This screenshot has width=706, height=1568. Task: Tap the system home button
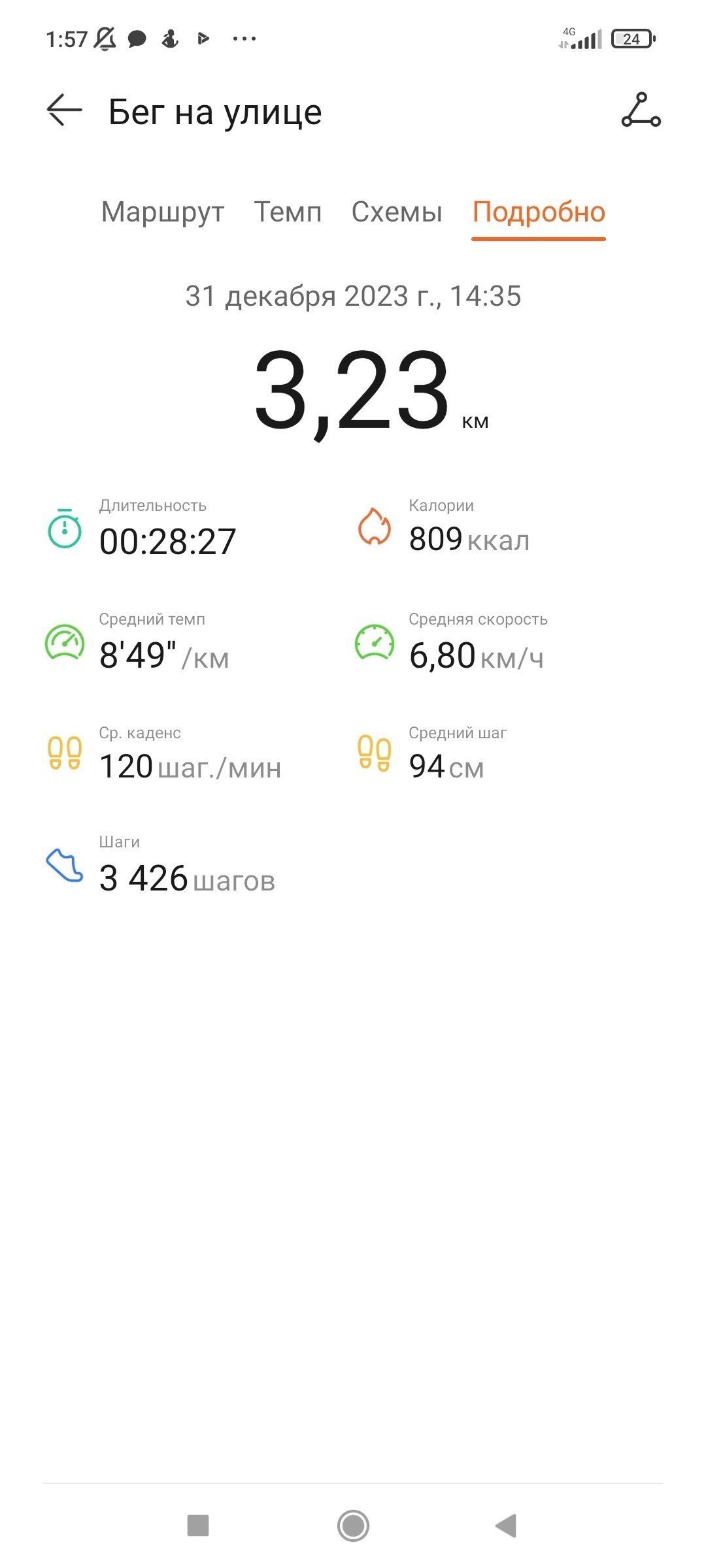(x=353, y=1526)
